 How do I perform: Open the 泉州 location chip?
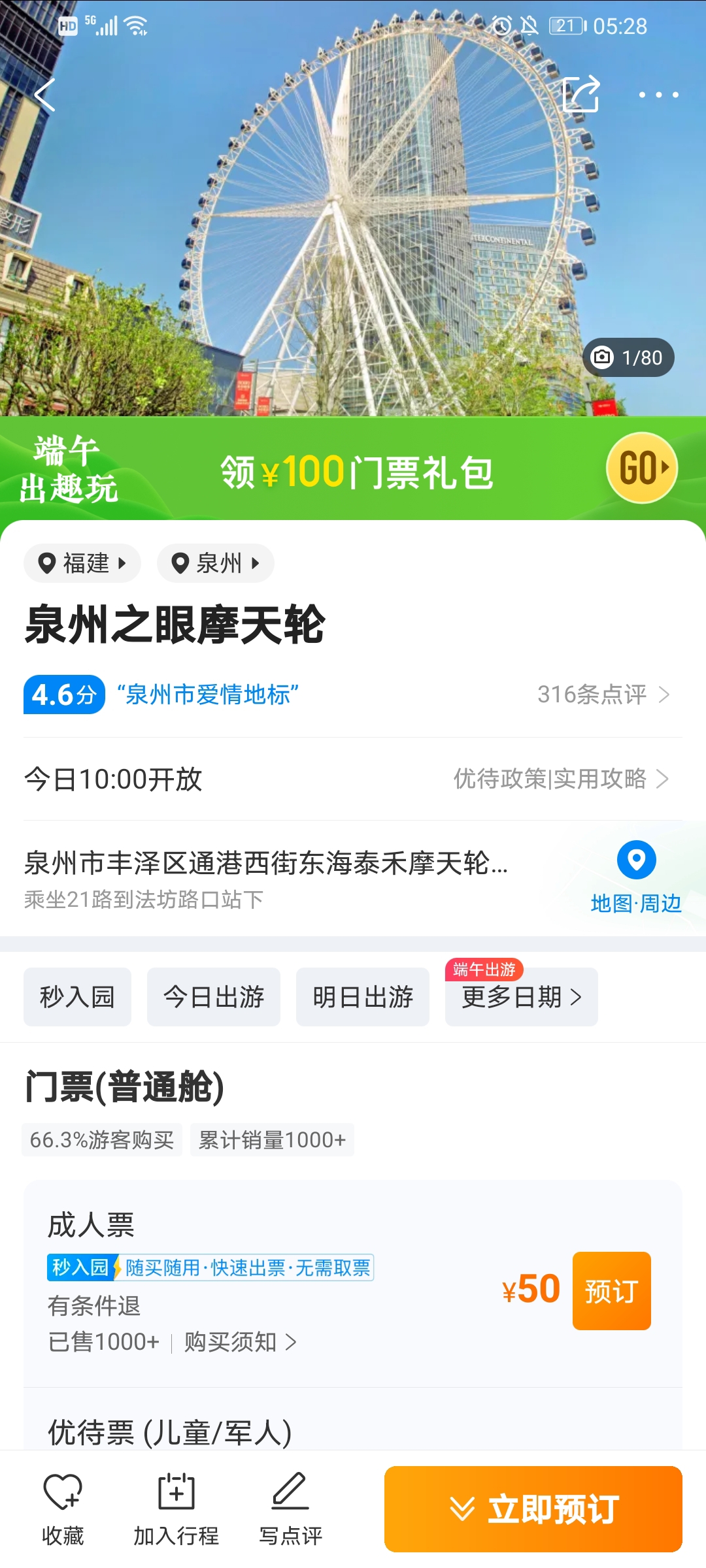(x=216, y=563)
